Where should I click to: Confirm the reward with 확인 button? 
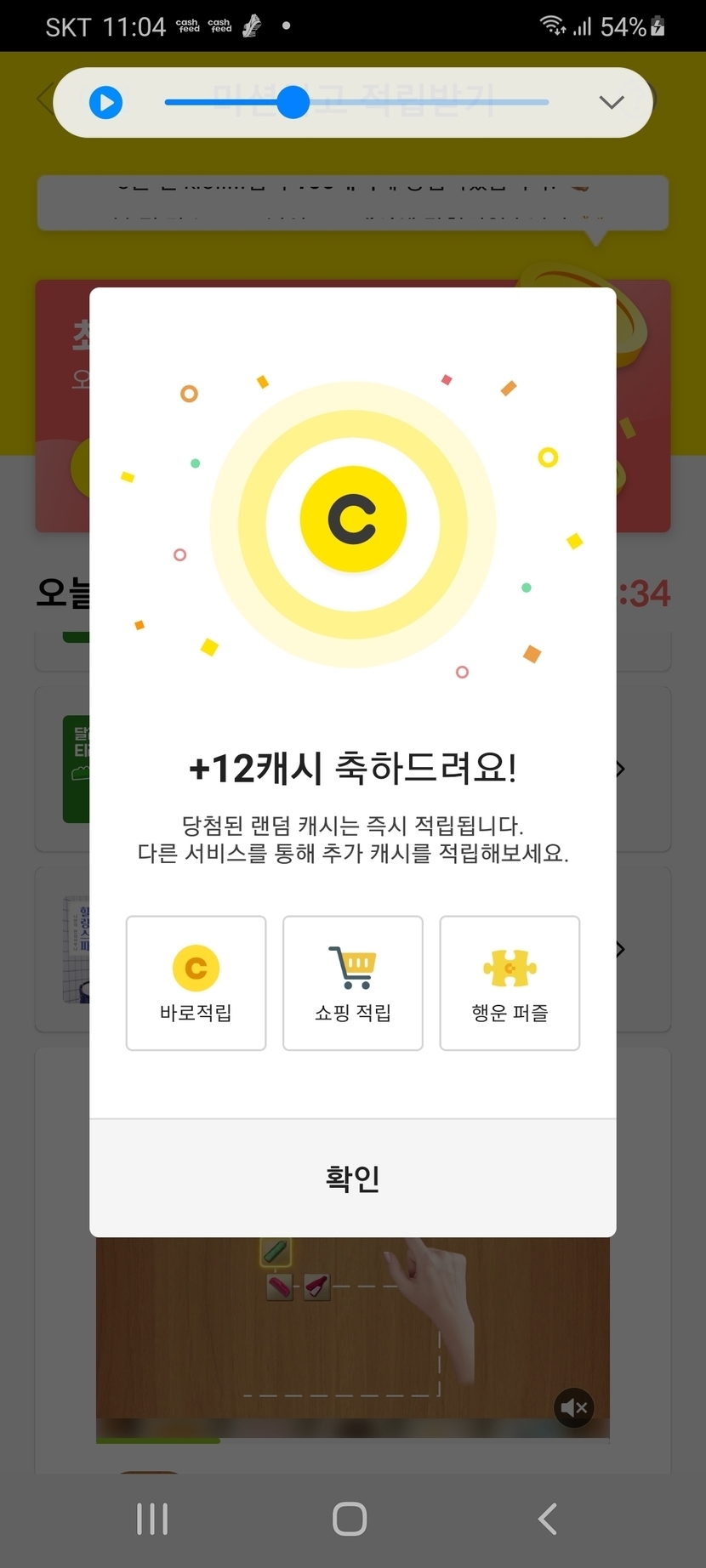pyautogui.click(x=352, y=1178)
